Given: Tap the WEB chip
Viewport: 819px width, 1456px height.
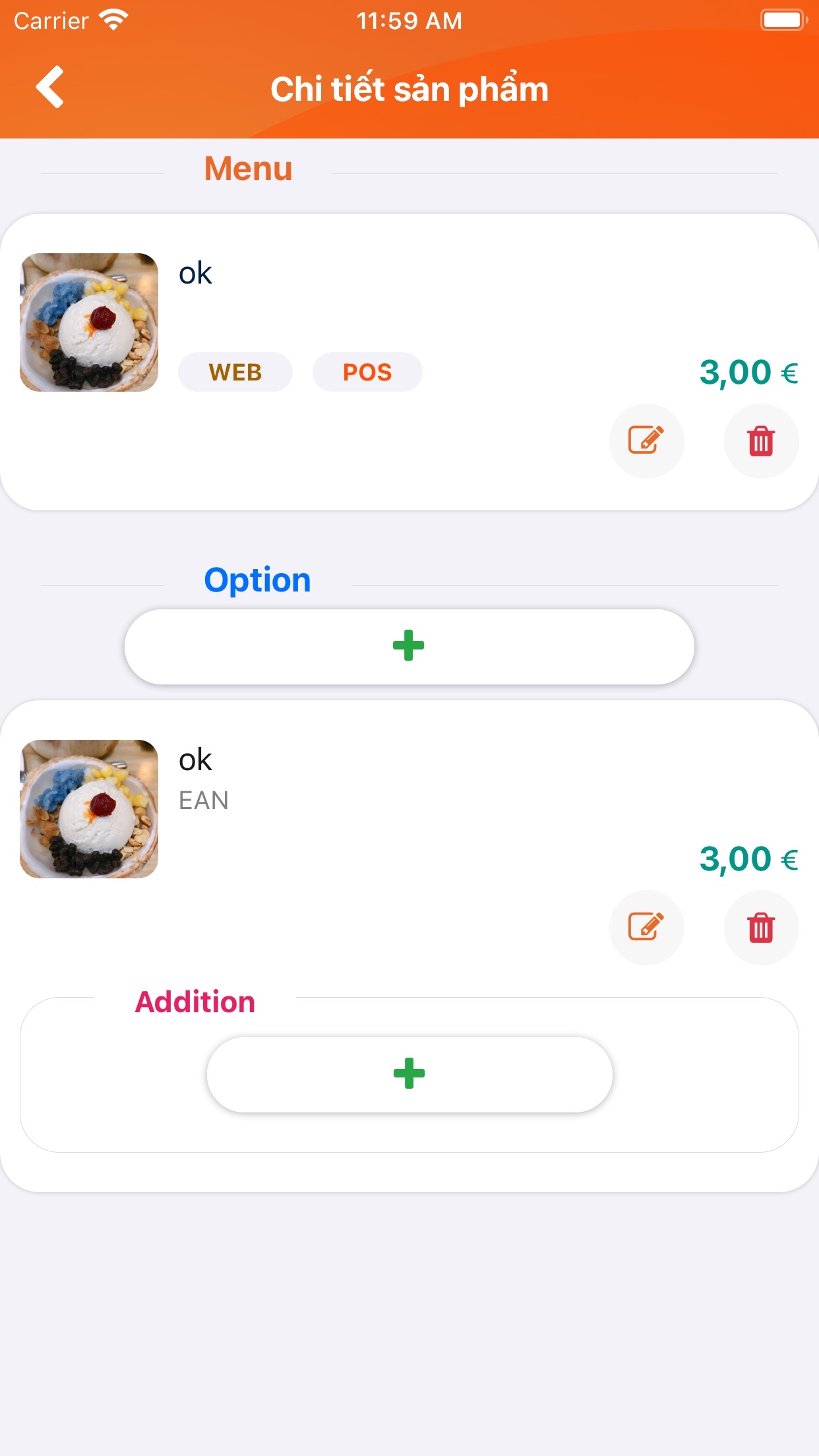Looking at the screenshot, I should [235, 372].
